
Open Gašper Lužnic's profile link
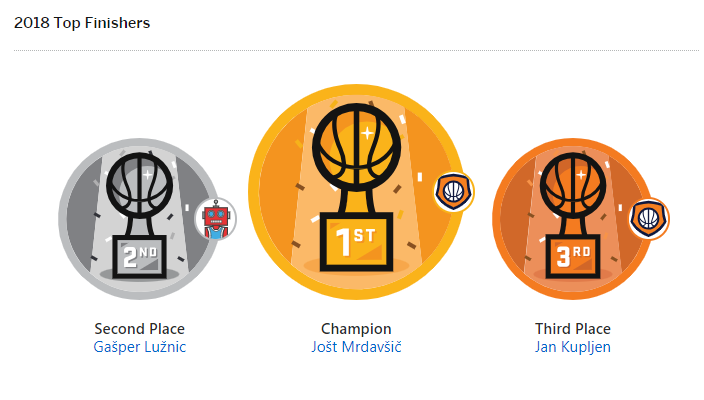139,347
